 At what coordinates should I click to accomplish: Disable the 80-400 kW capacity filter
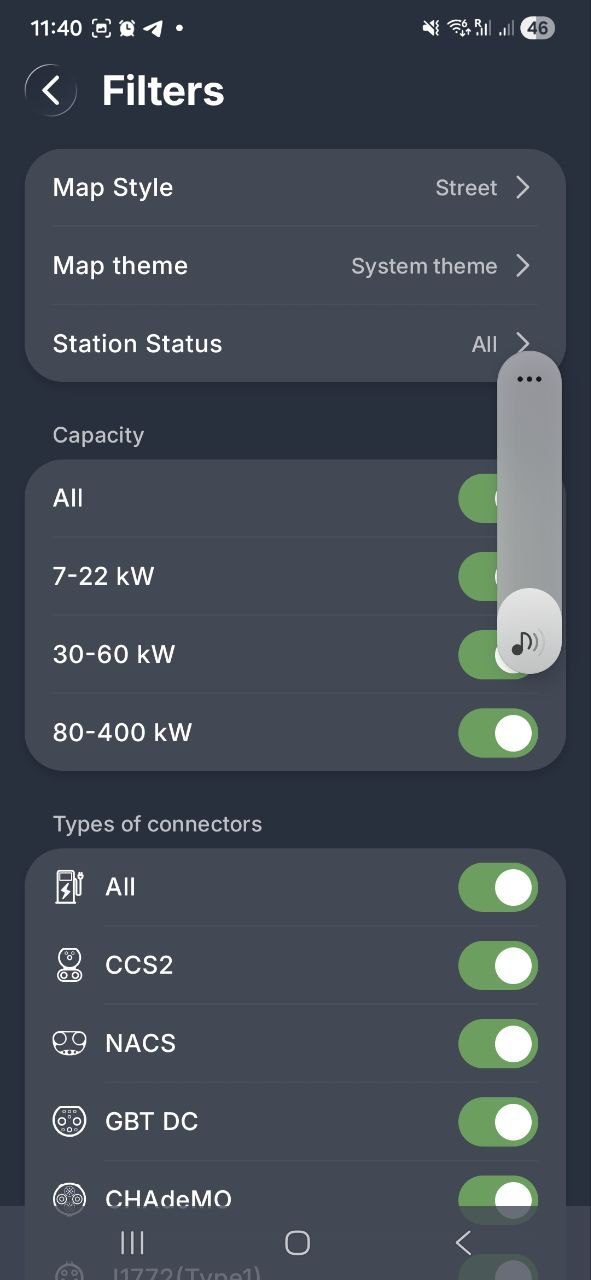(x=498, y=733)
